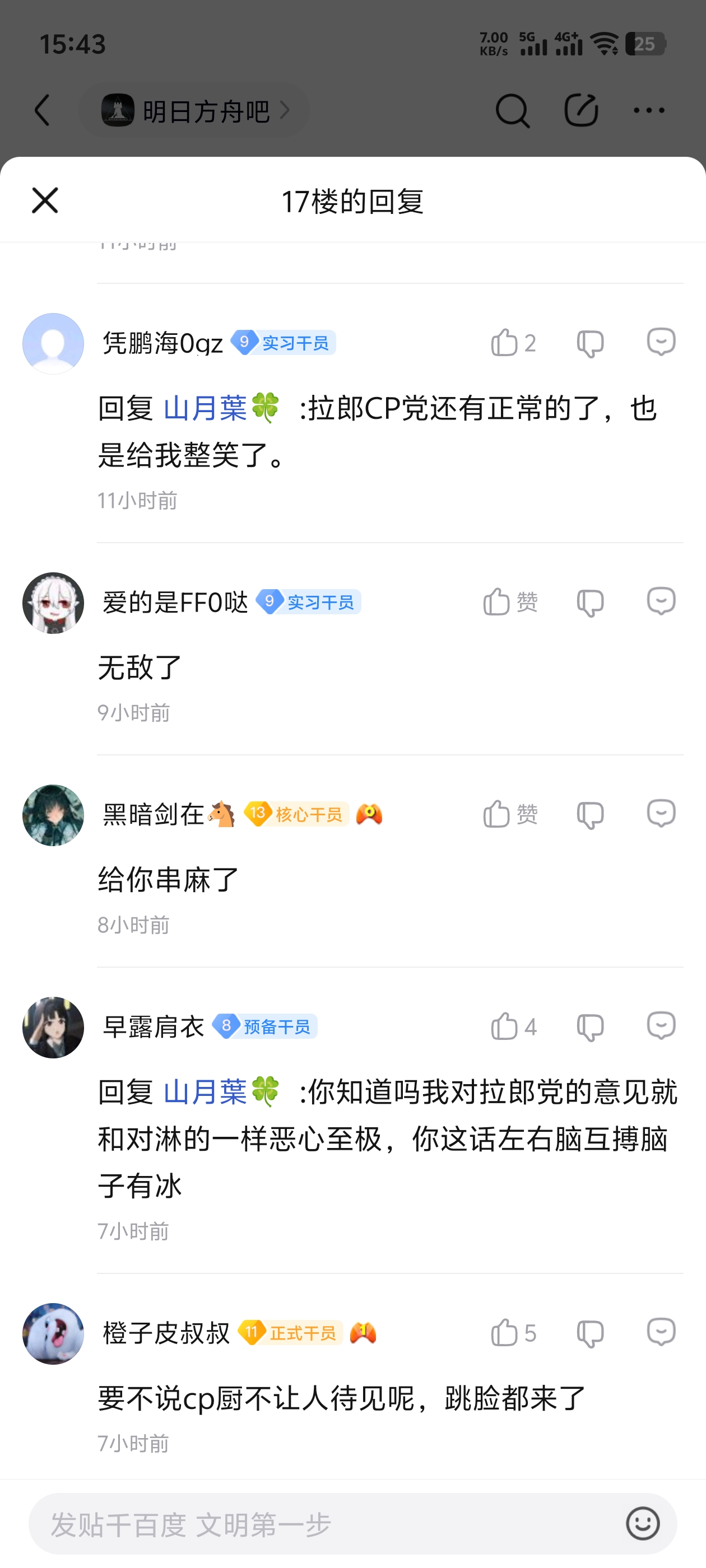Open 橙子皮叔叔's profile avatar
Viewport: 706px width, 1568px height.
click(53, 1333)
